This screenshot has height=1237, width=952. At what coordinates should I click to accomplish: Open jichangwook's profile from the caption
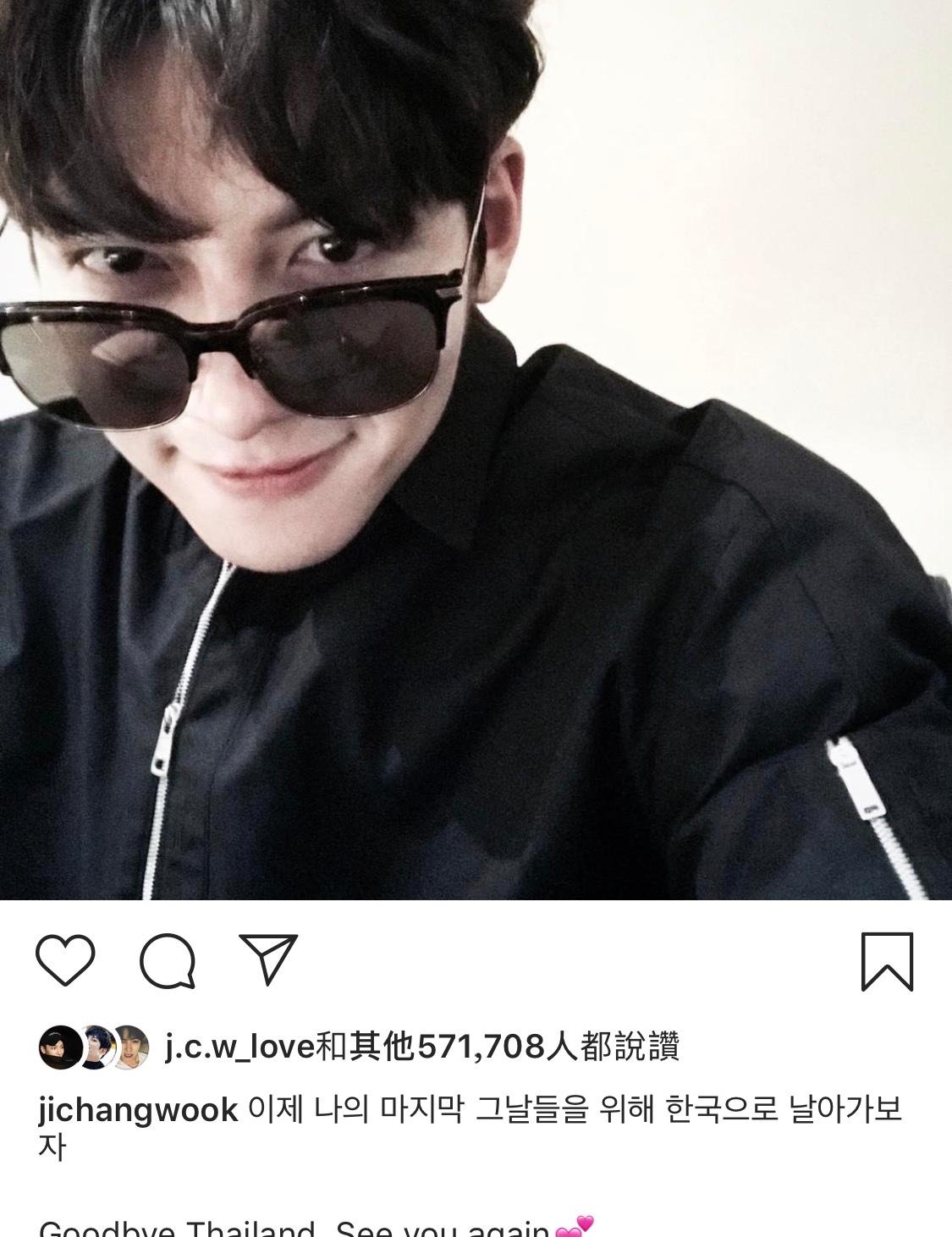(x=138, y=1110)
